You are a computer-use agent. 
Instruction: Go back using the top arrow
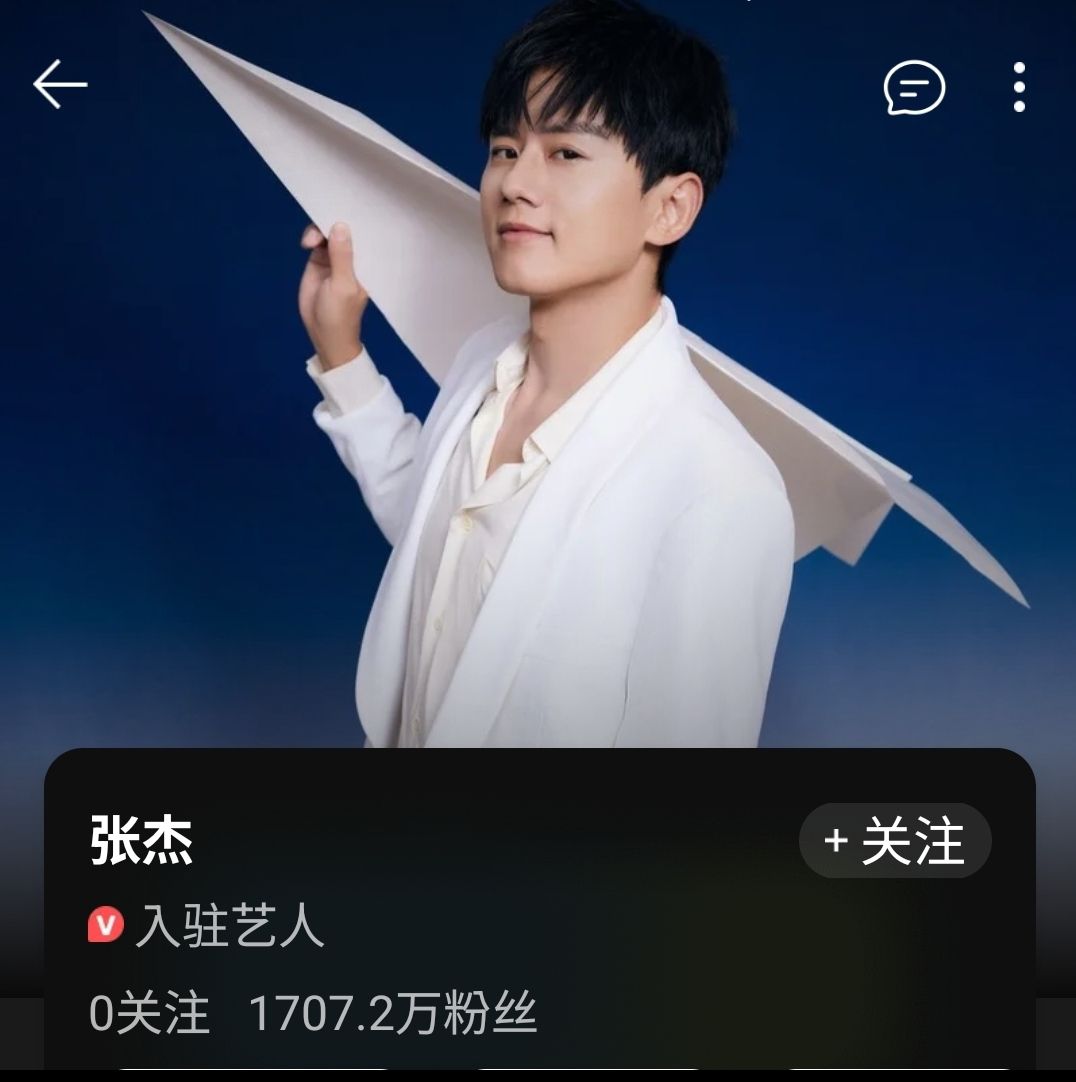pos(60,86)
